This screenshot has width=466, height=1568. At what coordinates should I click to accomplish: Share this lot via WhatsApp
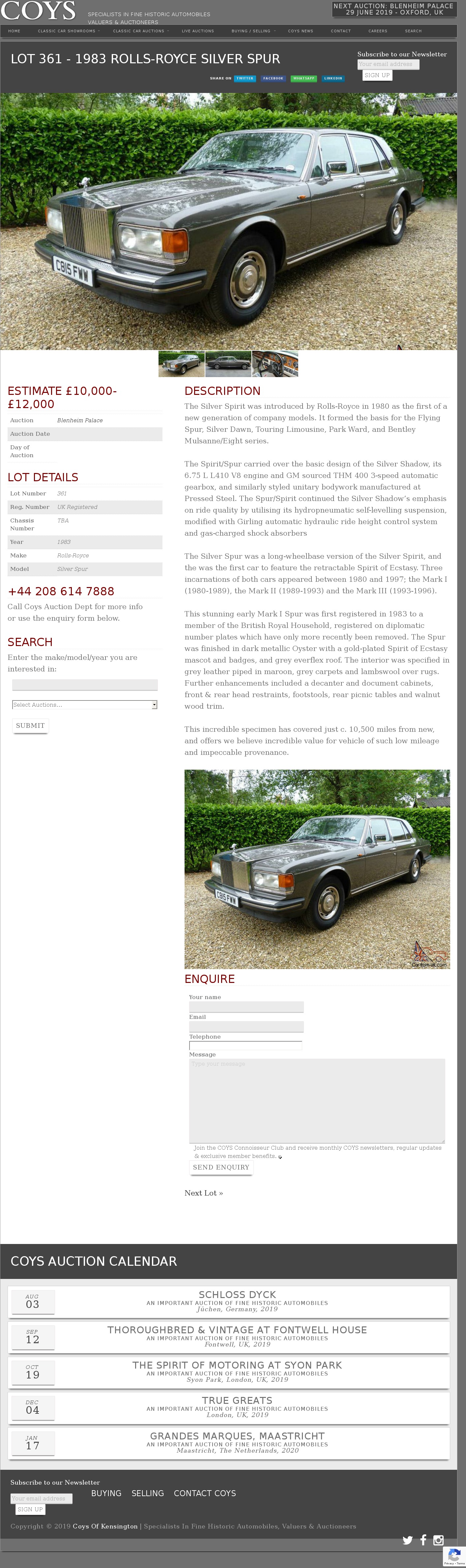(303, 78)
